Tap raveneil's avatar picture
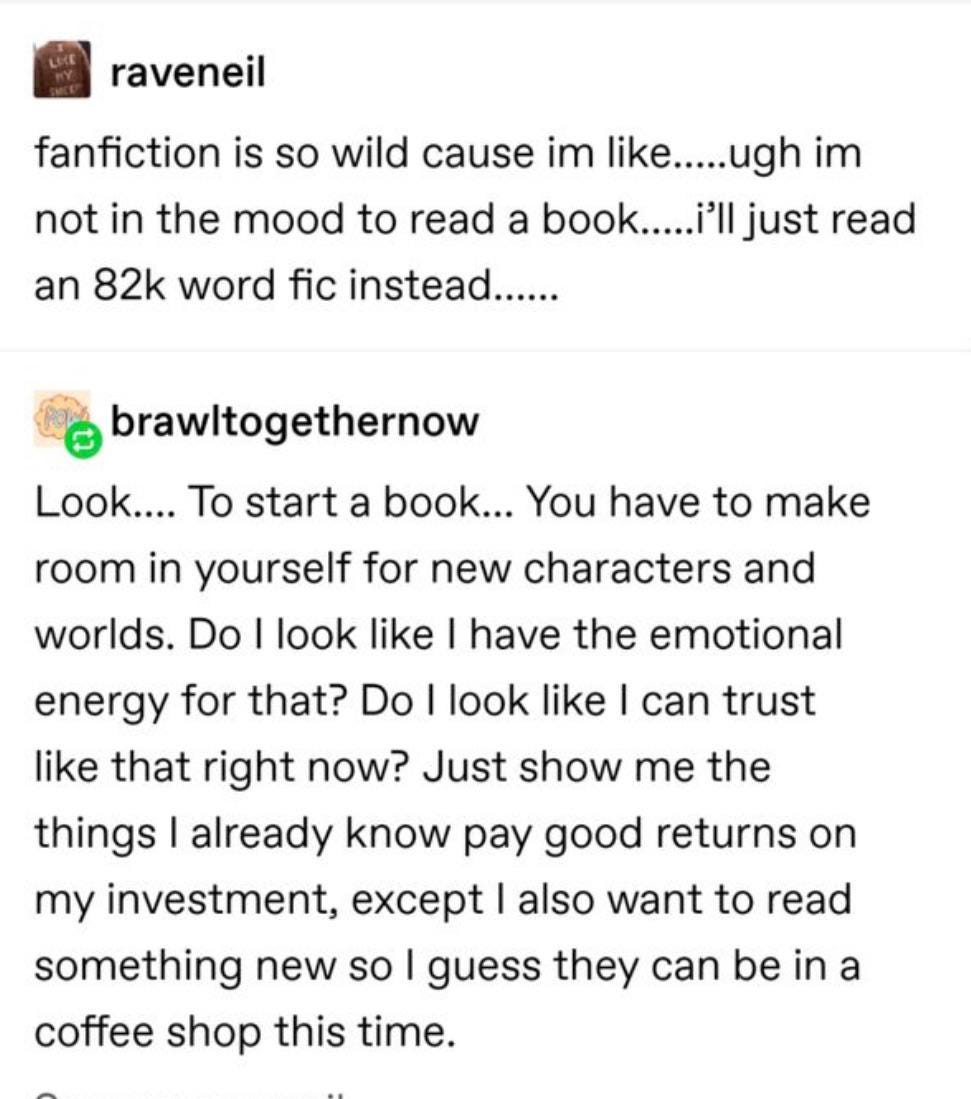This screenshot has width=971, height=1099. 64,69
